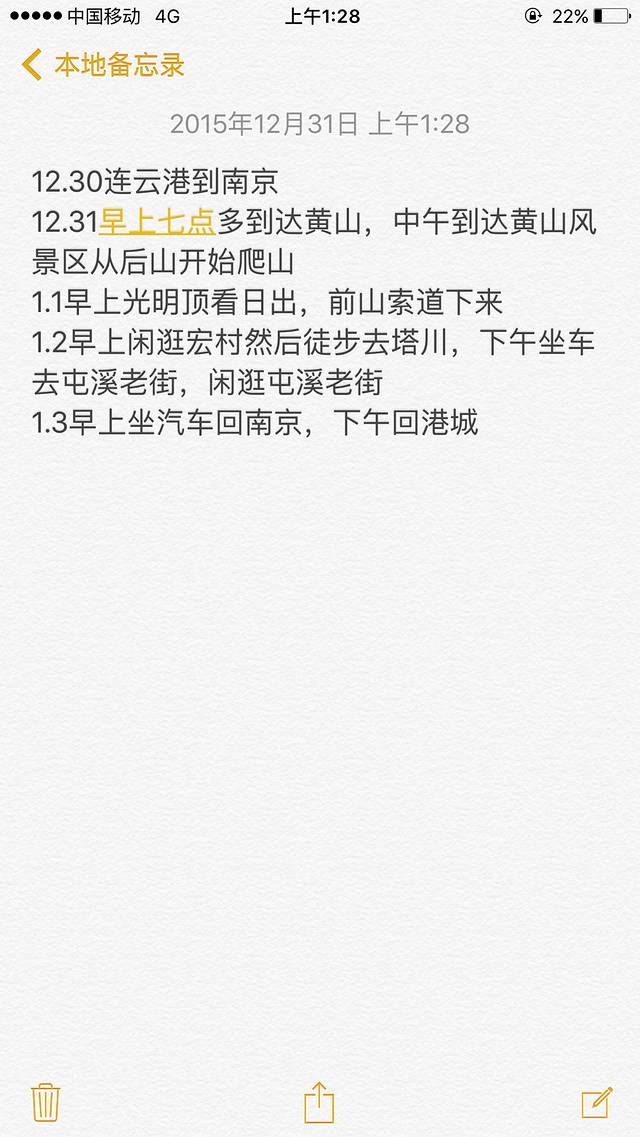Delete this note with trash icon

[46, 1101]
